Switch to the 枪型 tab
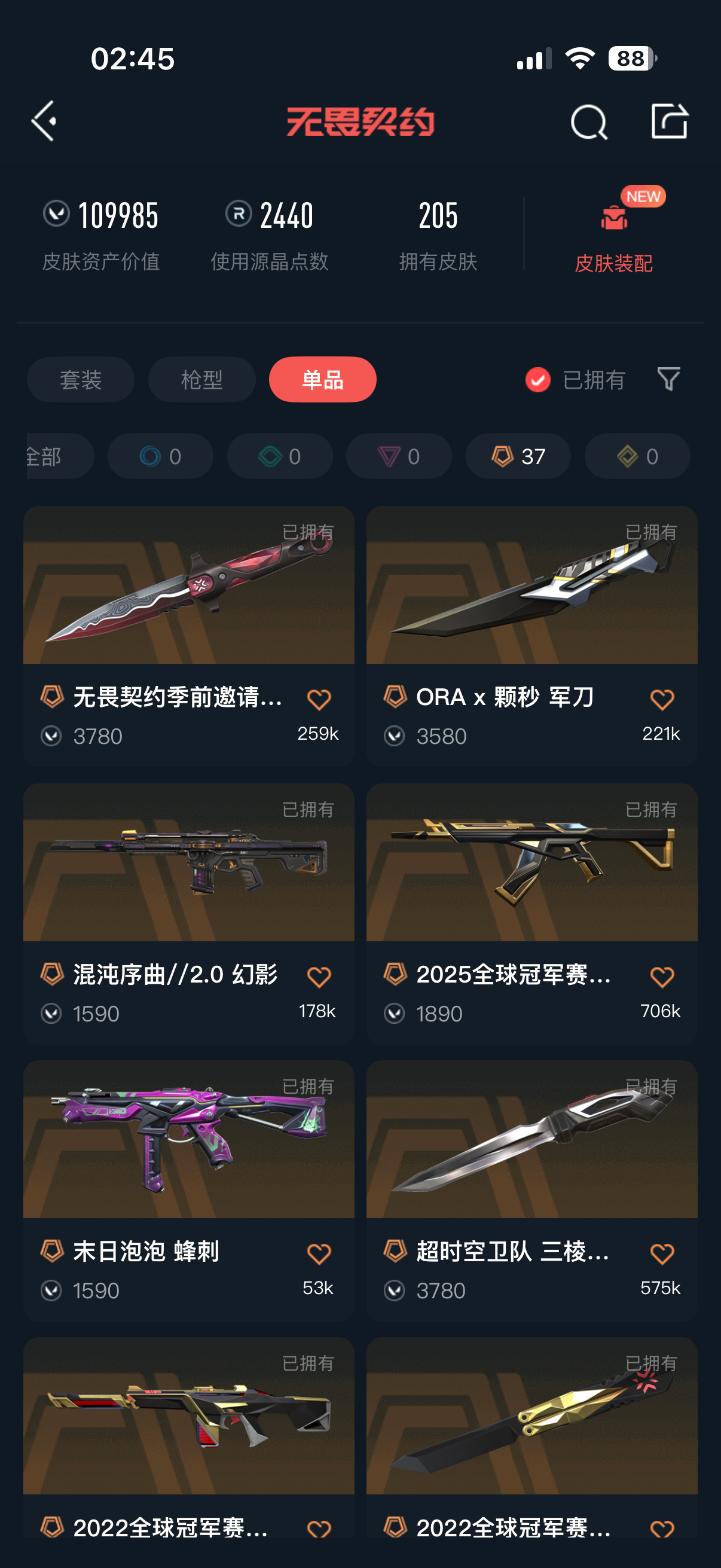The width and height of the screenshot is (721, 1568). pyautogui.click(x=201, y=380)
